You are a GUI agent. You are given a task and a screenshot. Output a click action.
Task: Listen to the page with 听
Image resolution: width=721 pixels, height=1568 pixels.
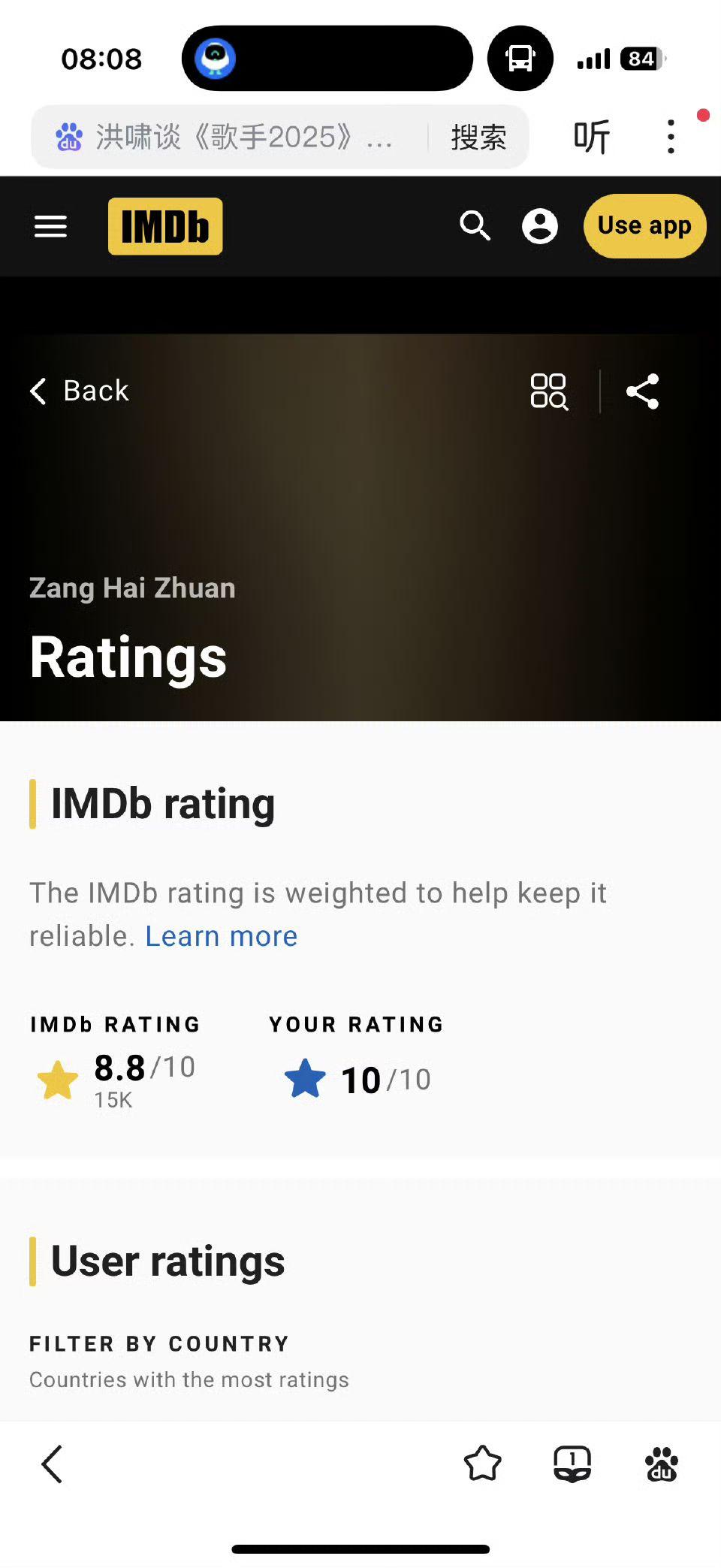click(592, 137)
